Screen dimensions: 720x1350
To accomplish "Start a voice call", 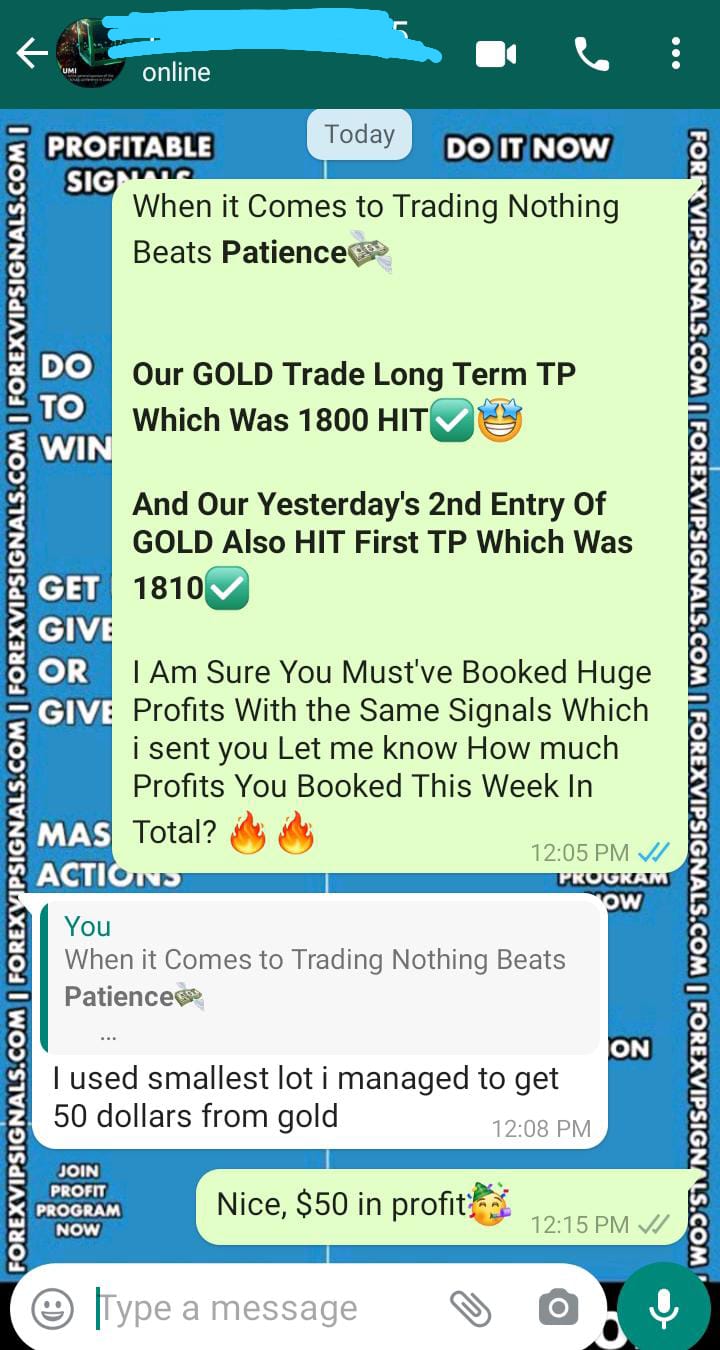I will click(591, 54).
